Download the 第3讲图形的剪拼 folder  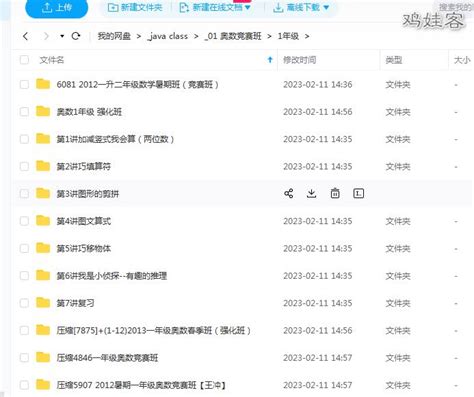coord(311,193)
